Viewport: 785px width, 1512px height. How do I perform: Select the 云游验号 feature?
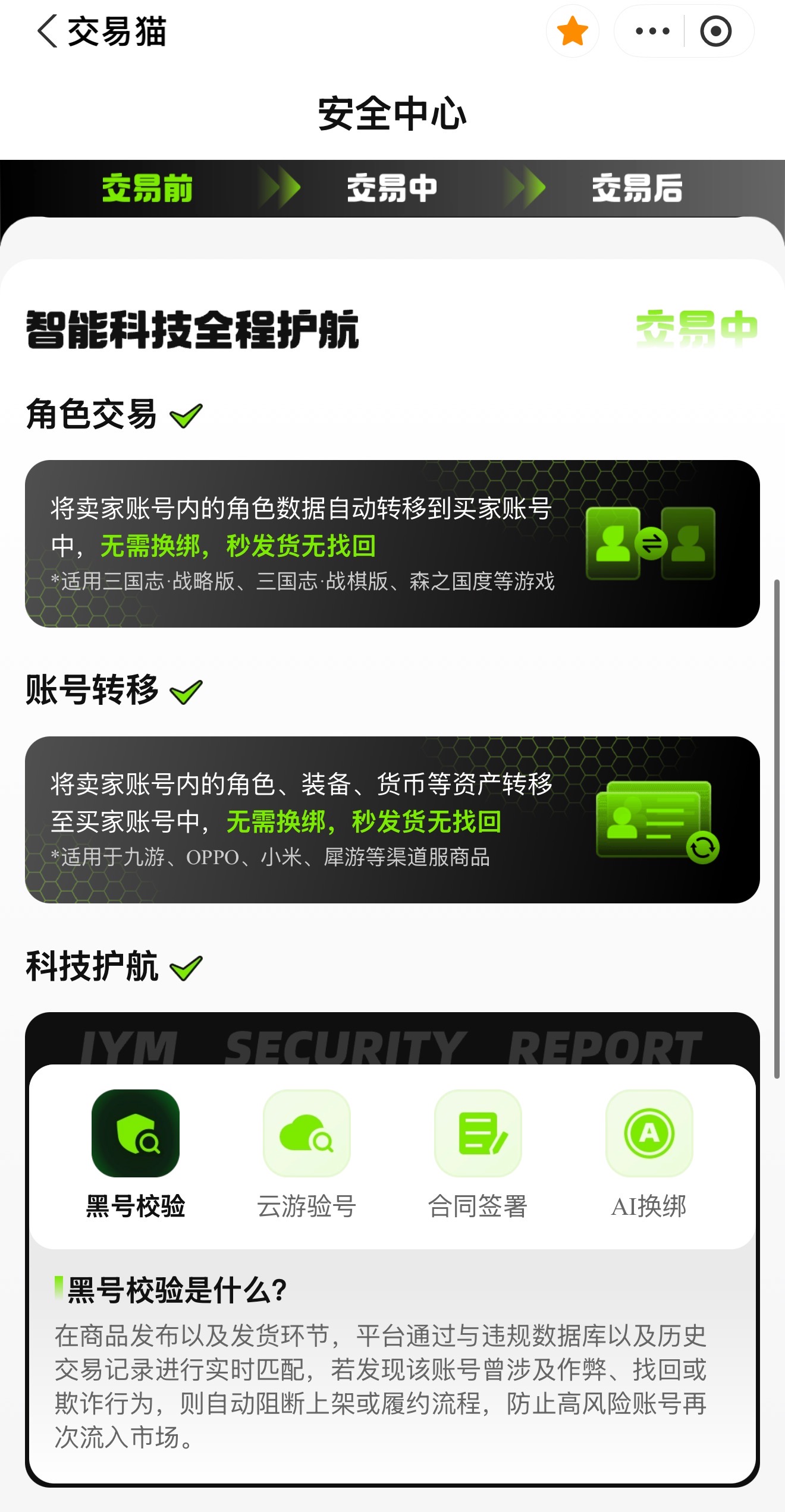pyautogui.click(x=307, y=1154)
